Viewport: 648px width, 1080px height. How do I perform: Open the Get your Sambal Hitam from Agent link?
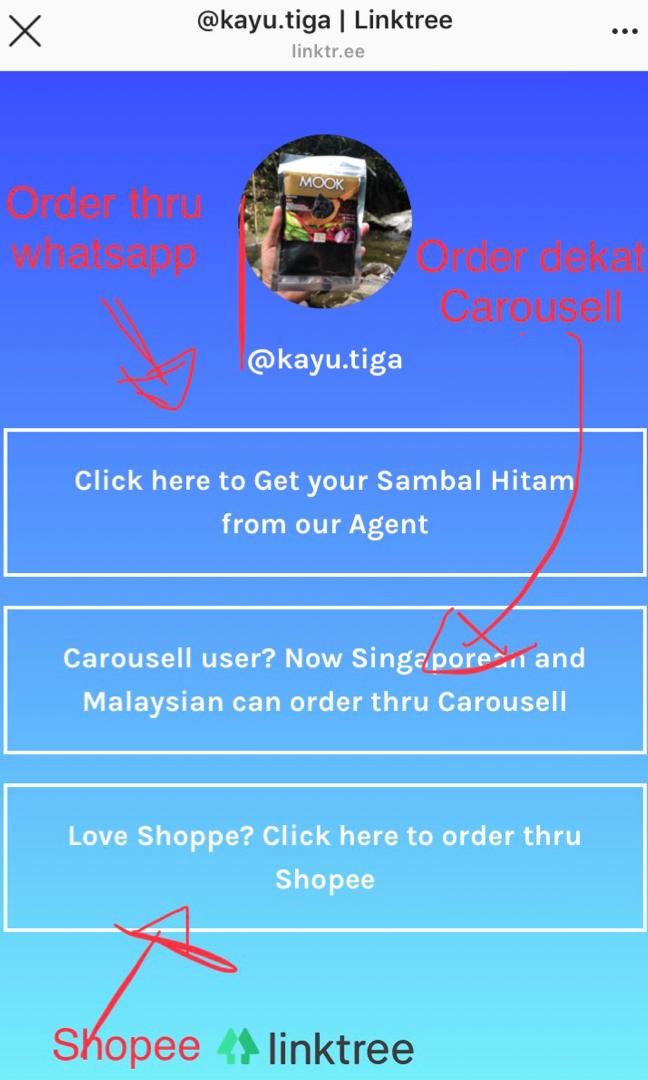pyautogui.click(x=324, y=502)
